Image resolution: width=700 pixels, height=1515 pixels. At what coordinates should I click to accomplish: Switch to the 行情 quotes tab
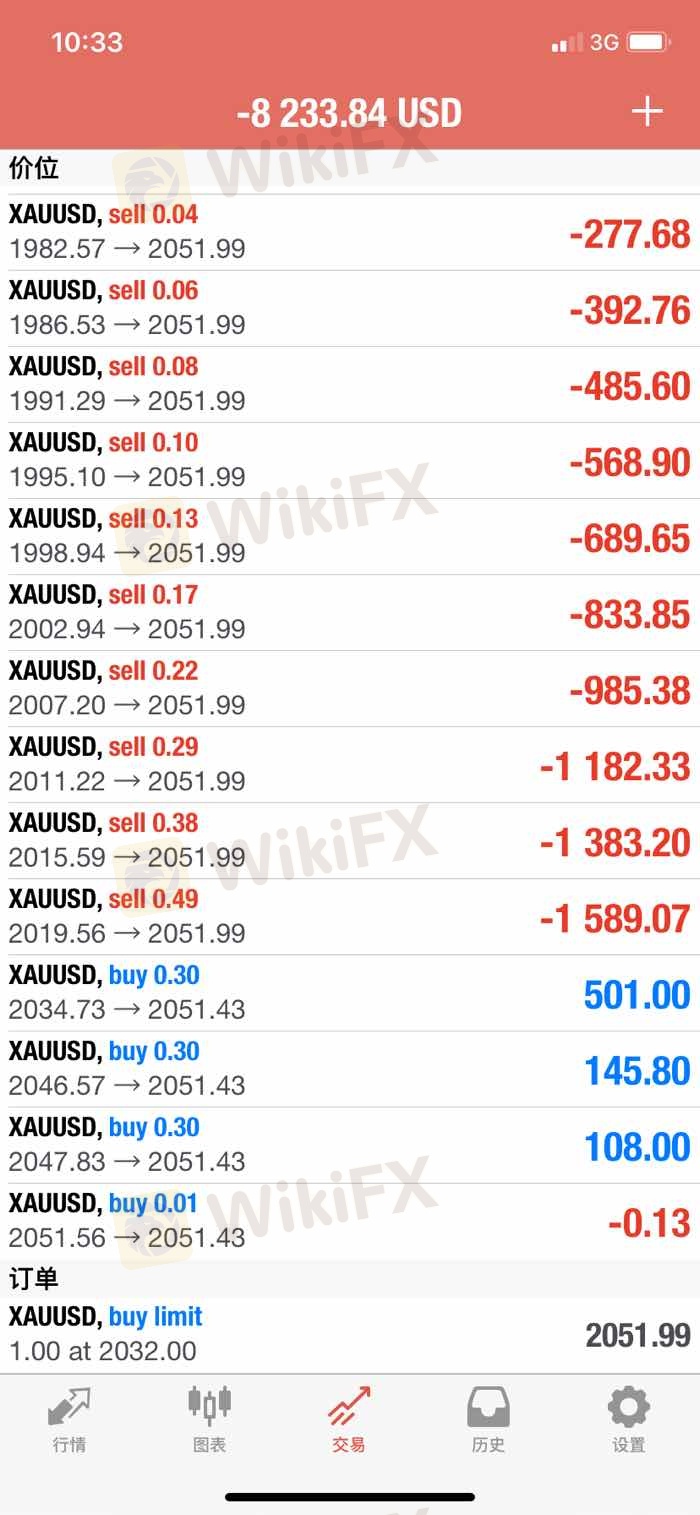pos(69,1419)
